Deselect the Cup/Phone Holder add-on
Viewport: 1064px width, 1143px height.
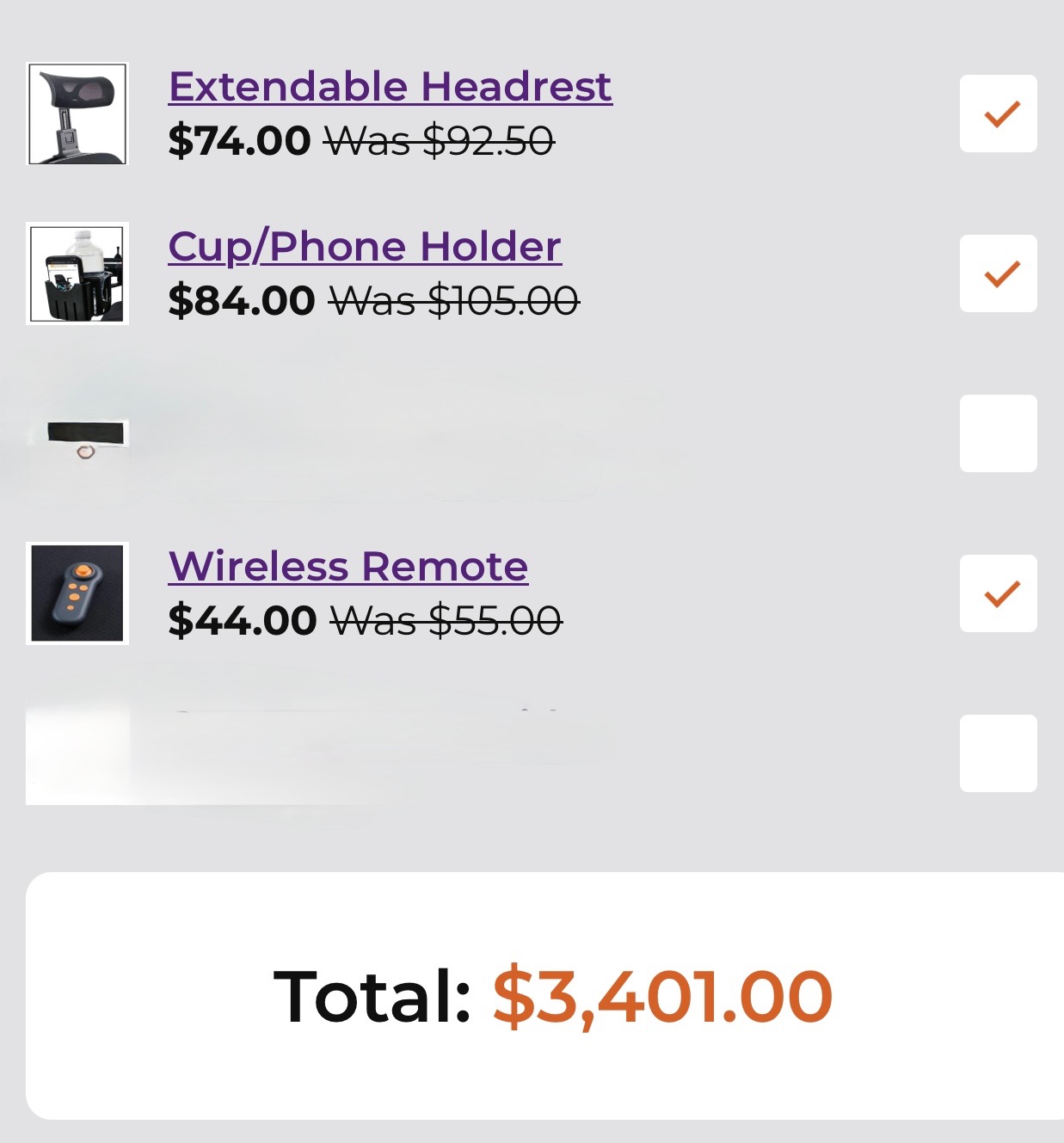click(998, 273)
